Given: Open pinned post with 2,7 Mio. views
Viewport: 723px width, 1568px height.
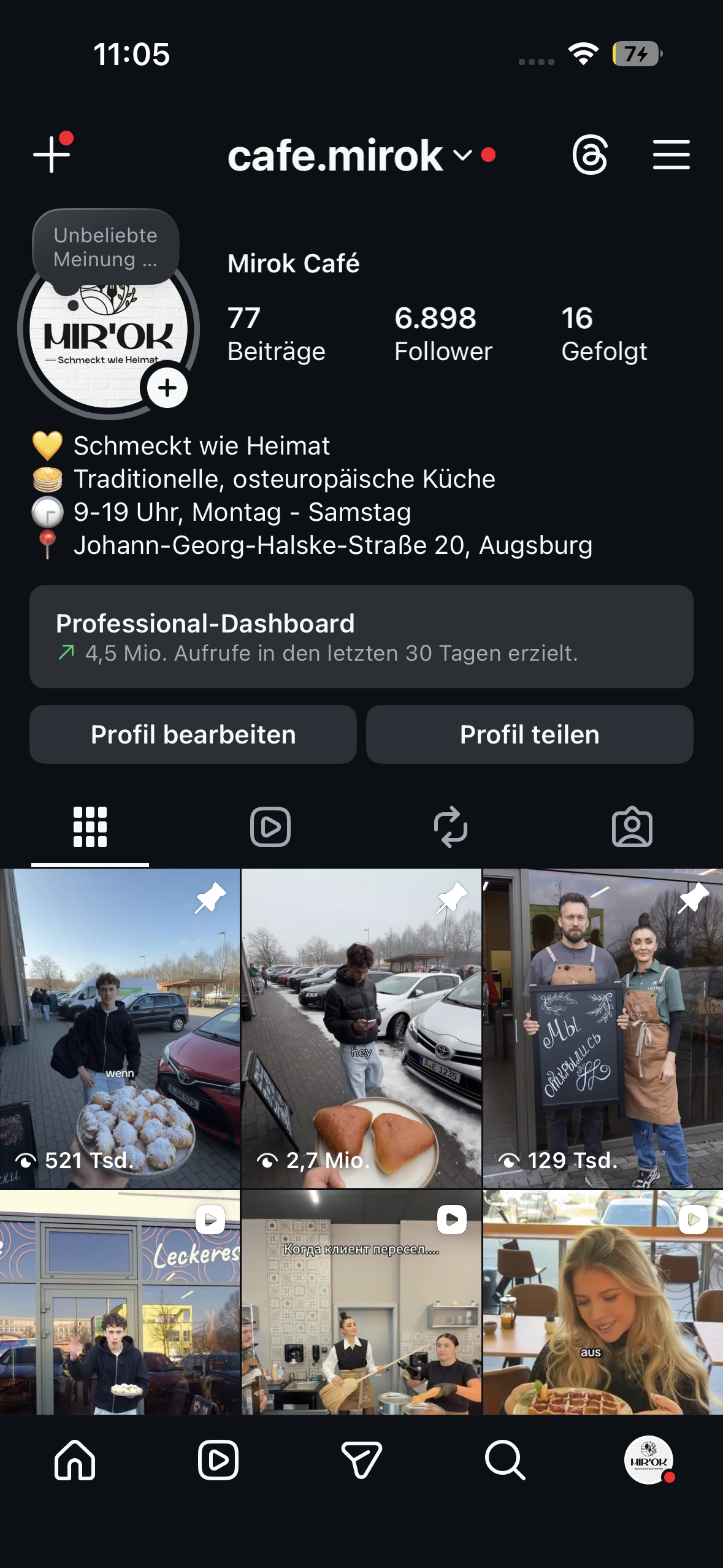Looking at the screenshot, I should click(361, 1028).
